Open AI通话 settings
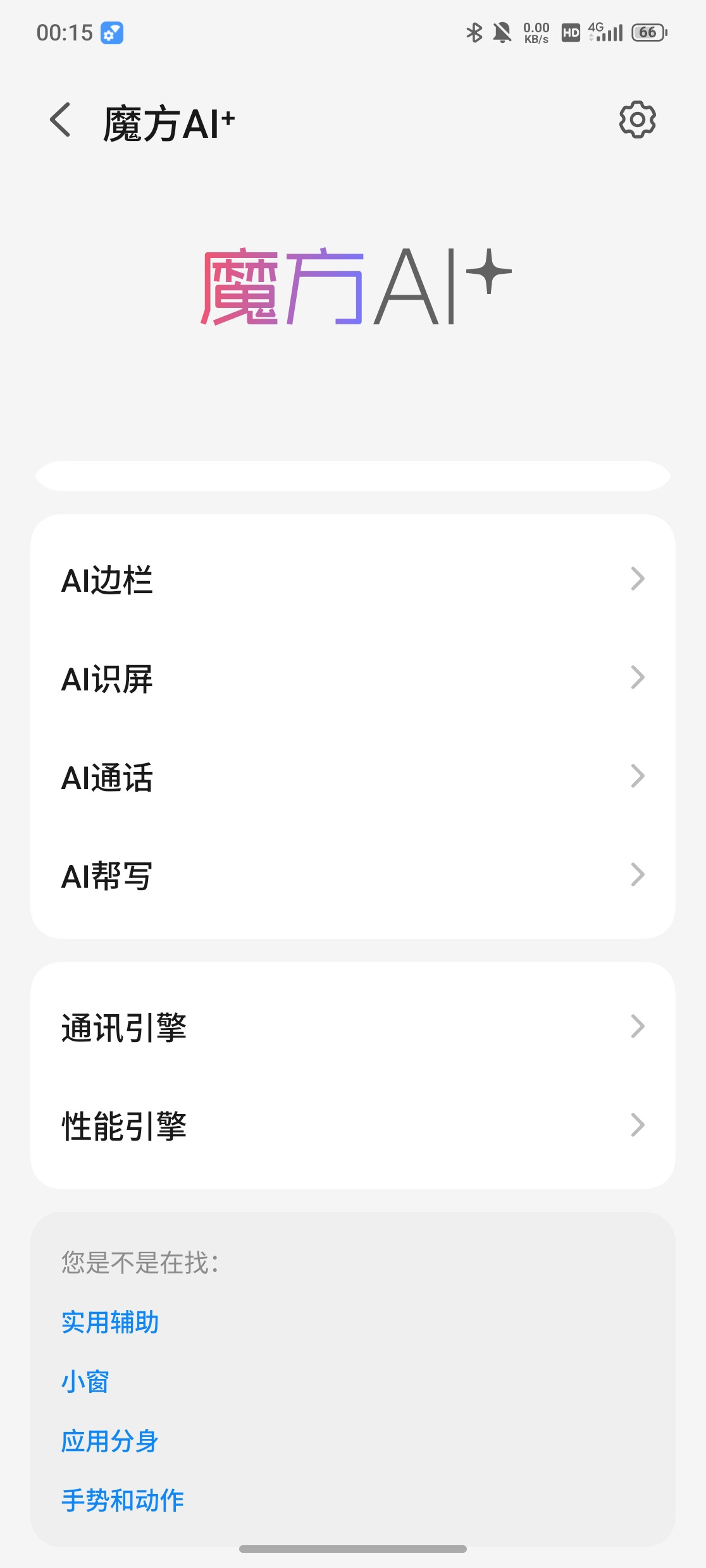706x1568 pixels. pos(352,776)
